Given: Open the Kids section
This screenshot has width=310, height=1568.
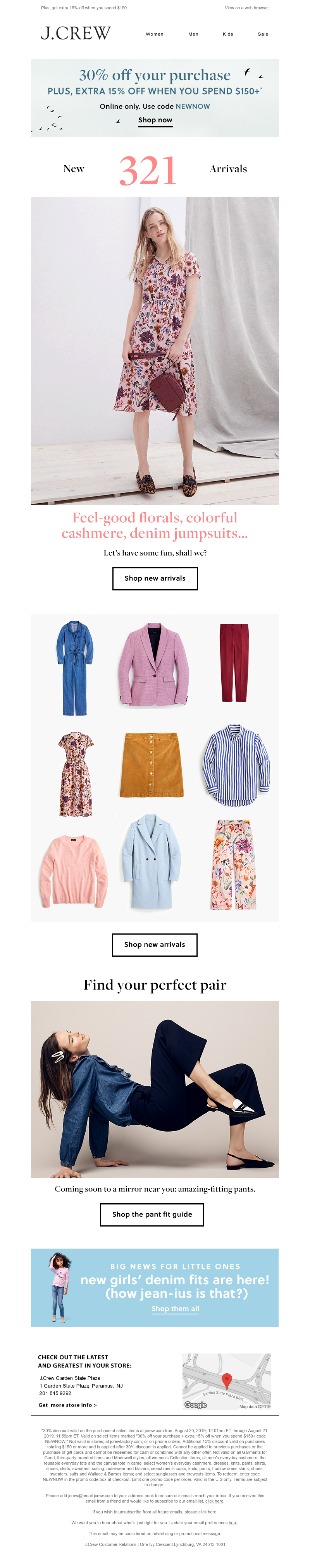Looking at the screenshot, I should [228, 34].
